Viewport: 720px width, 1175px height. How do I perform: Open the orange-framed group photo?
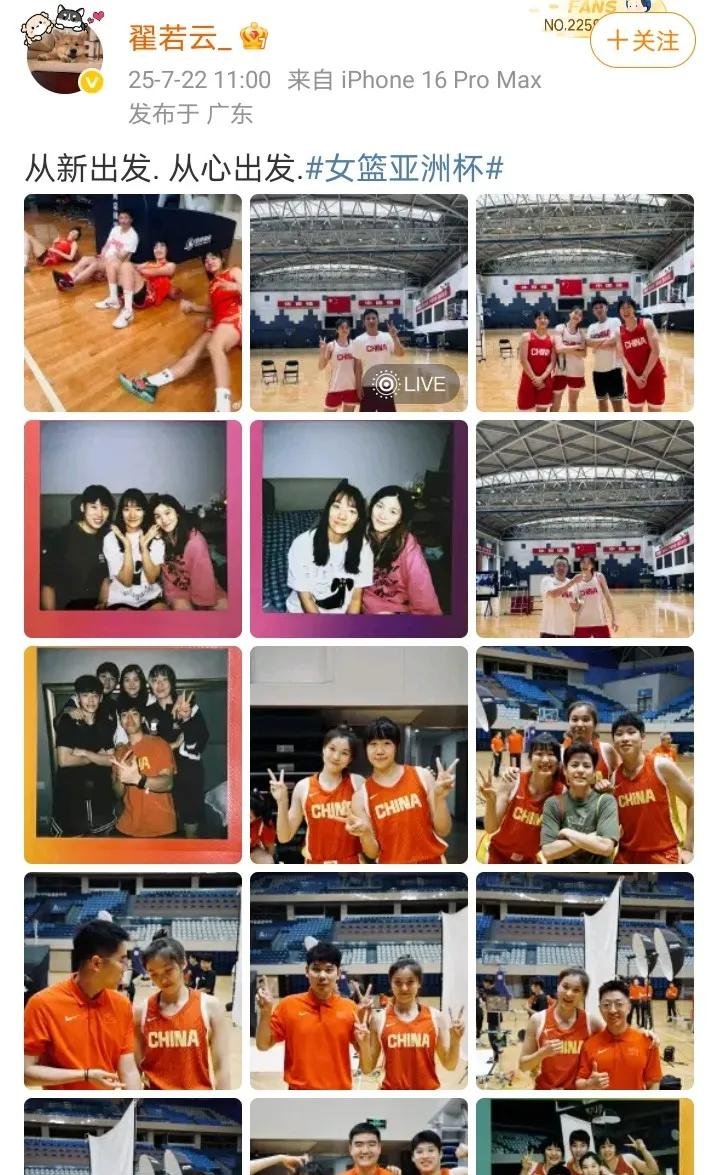(x=133, y=754)
